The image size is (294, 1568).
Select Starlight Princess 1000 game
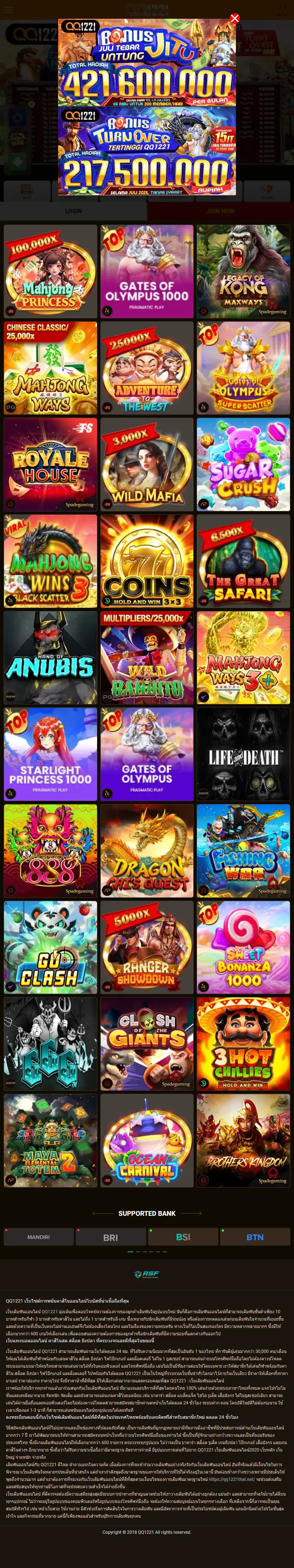[50, 754]
